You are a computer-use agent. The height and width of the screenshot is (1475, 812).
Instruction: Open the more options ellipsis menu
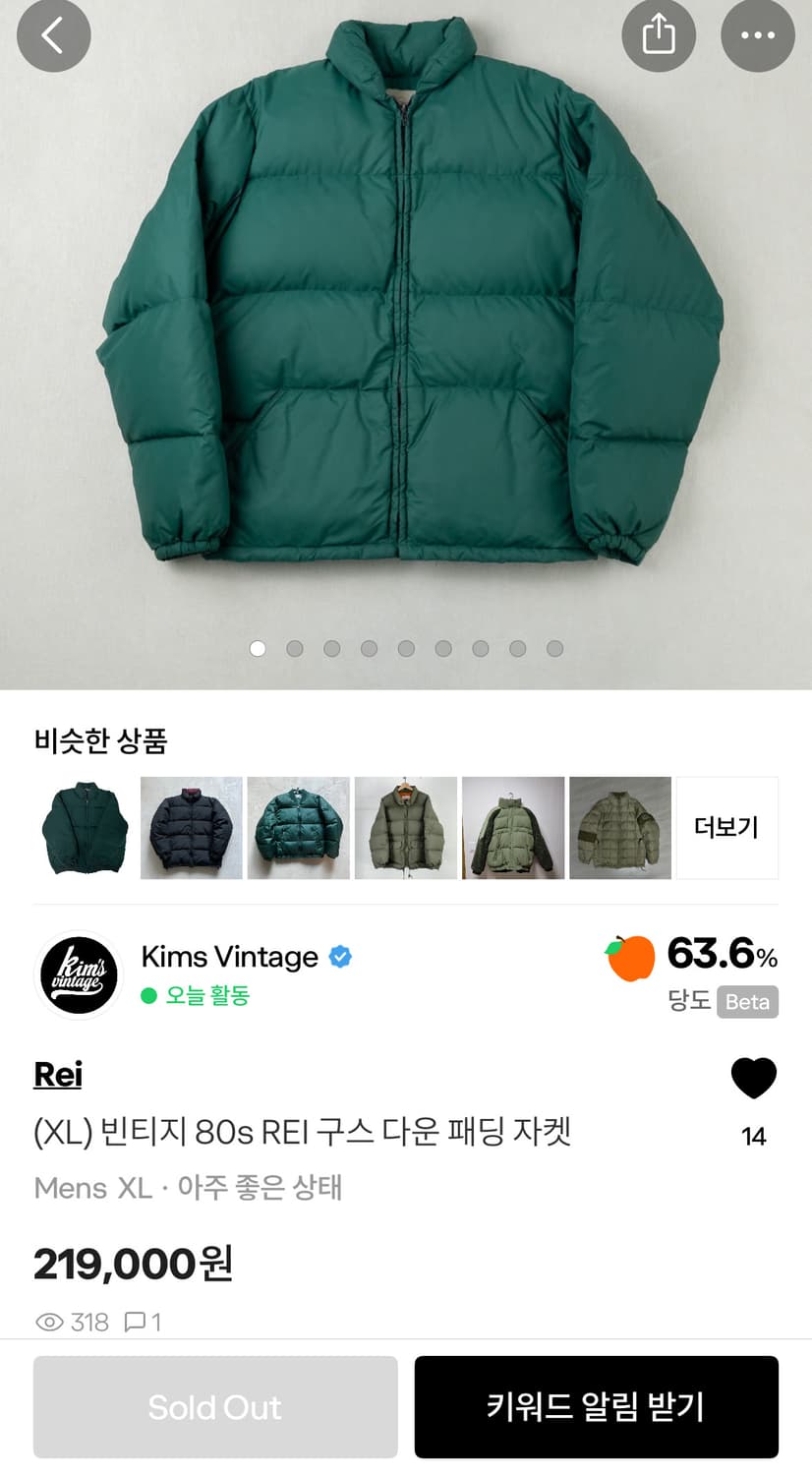[x=757, y=36]
